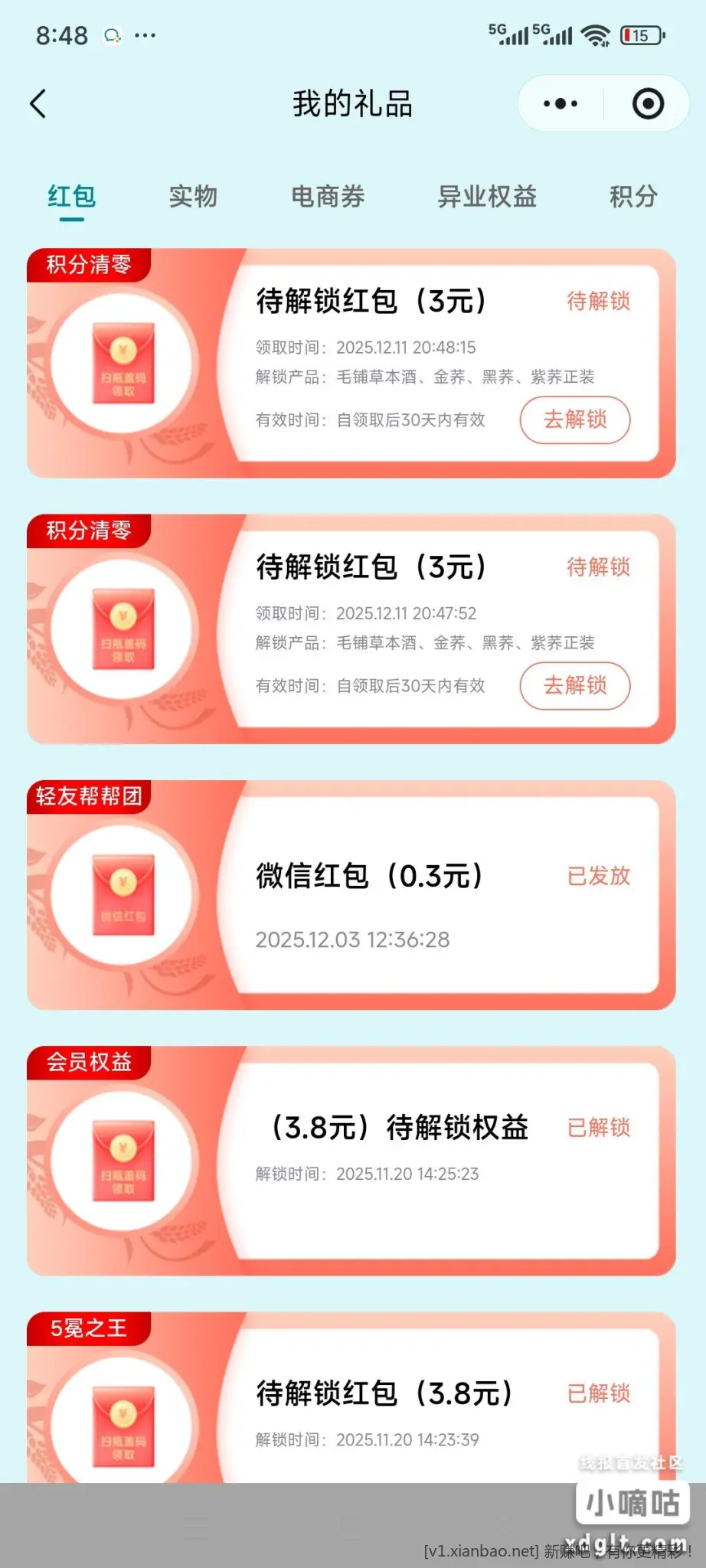This screenshot has width=706, height=1568.
Task: Close the mini program with the circle icon
Action: pos(648,104)
